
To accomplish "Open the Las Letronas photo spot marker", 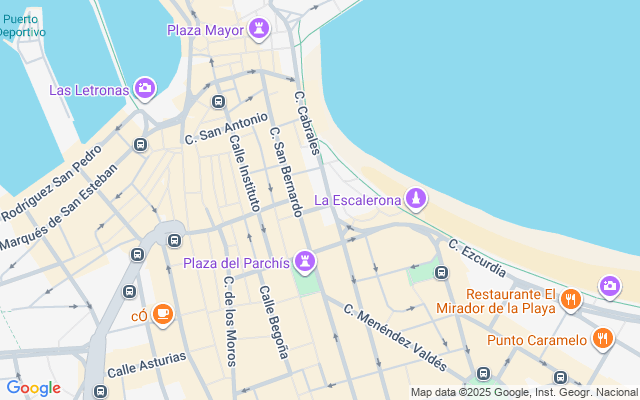I will pos(146,90).
